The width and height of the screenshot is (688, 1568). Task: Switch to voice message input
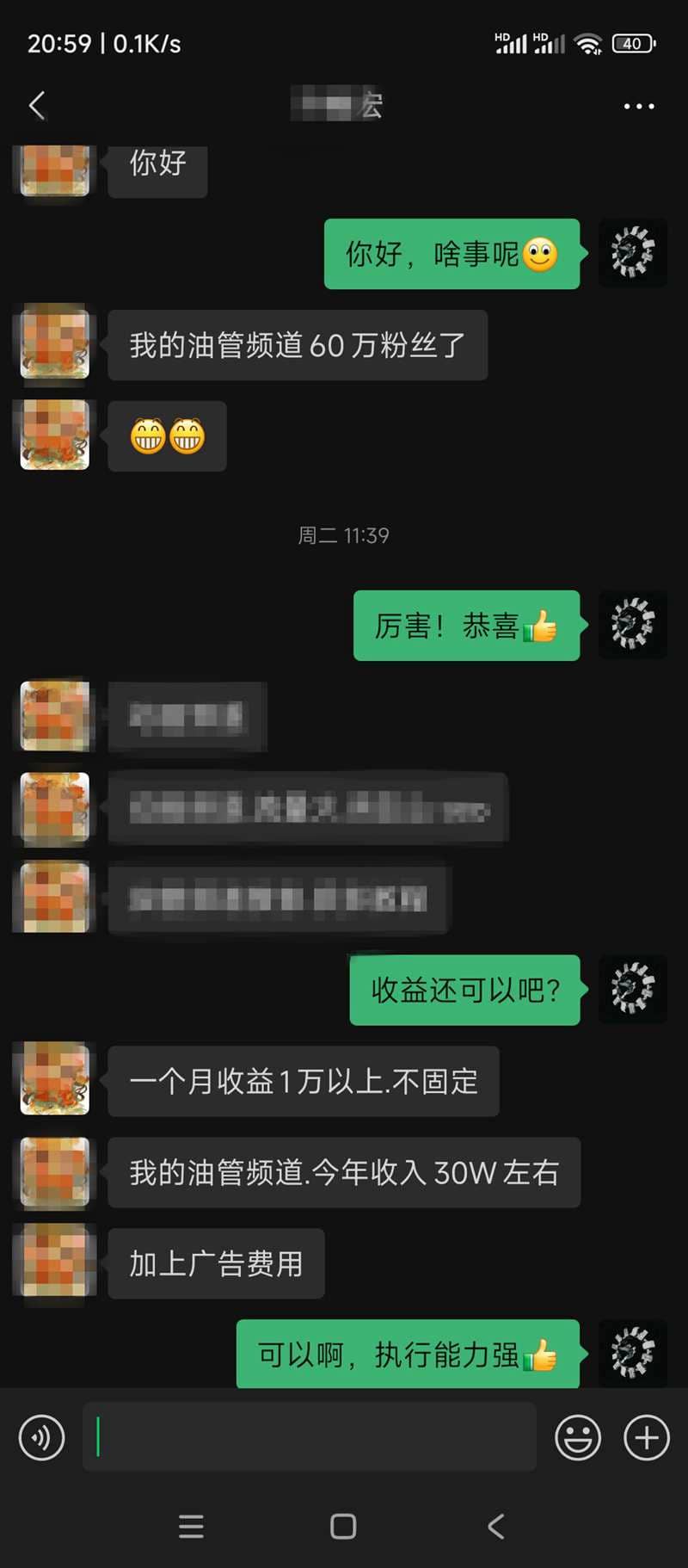coord(41,1437)
